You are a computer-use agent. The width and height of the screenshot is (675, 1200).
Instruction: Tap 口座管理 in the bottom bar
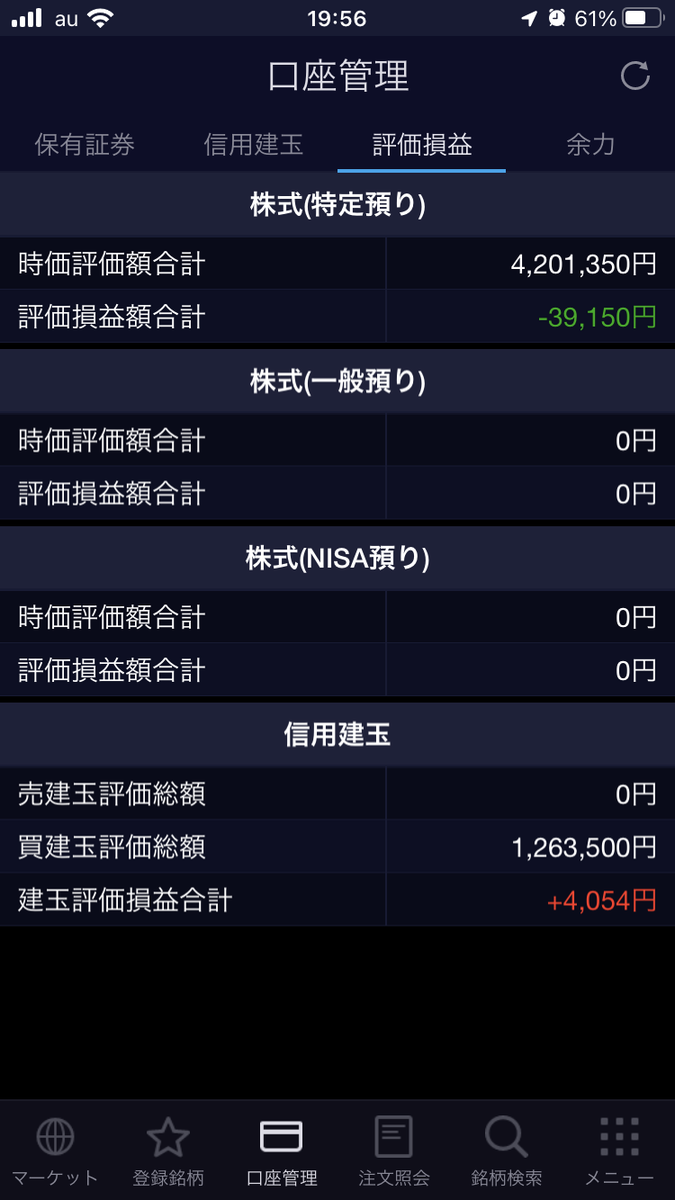point(281,1151)
